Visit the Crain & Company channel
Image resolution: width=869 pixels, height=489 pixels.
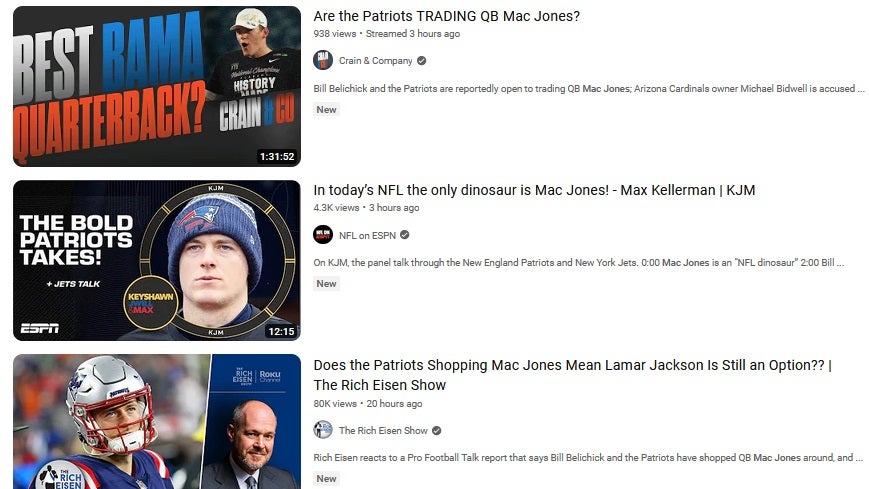(375, 60)
